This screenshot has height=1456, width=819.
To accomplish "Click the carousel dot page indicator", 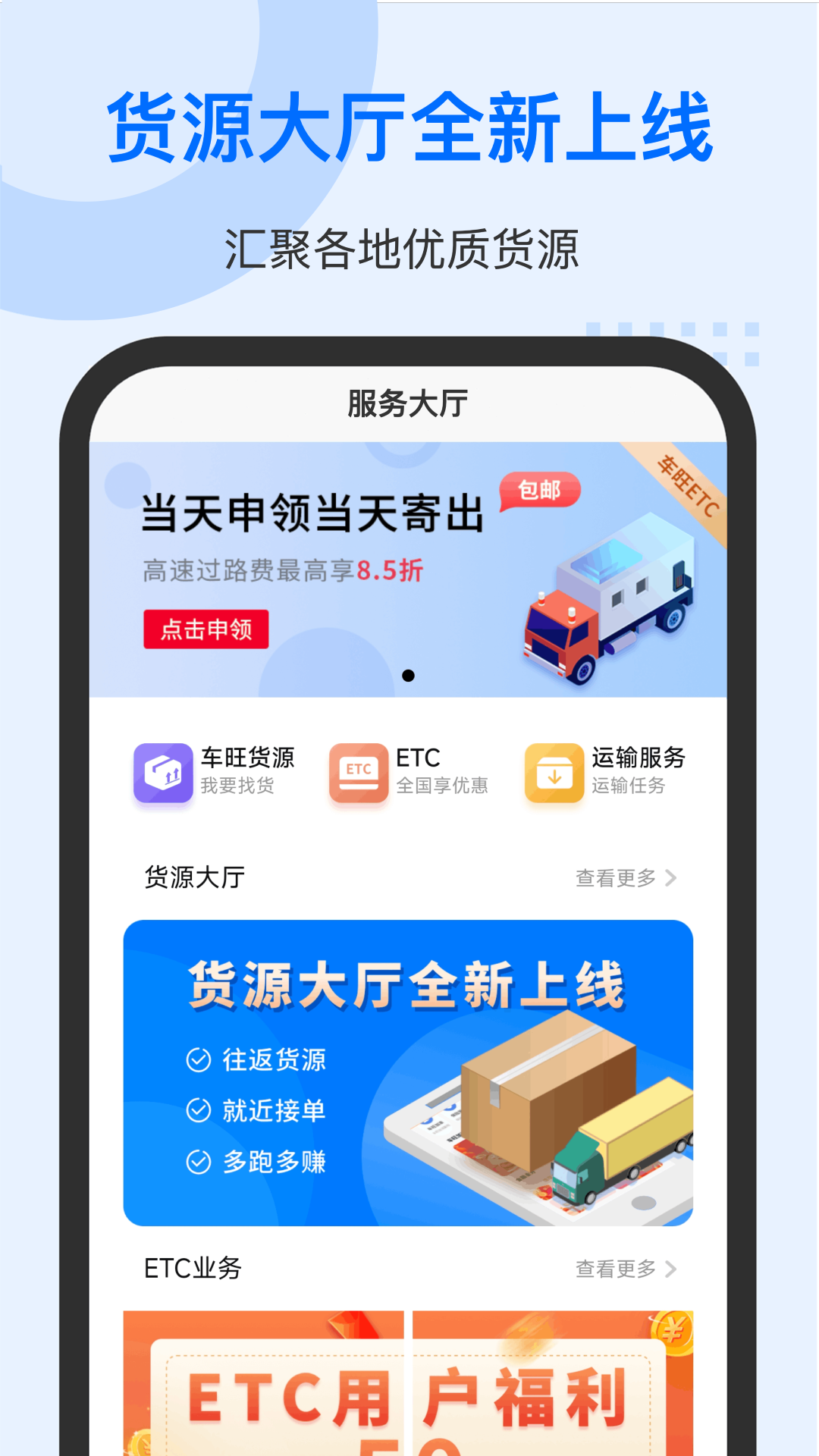I will pos(409,676).
